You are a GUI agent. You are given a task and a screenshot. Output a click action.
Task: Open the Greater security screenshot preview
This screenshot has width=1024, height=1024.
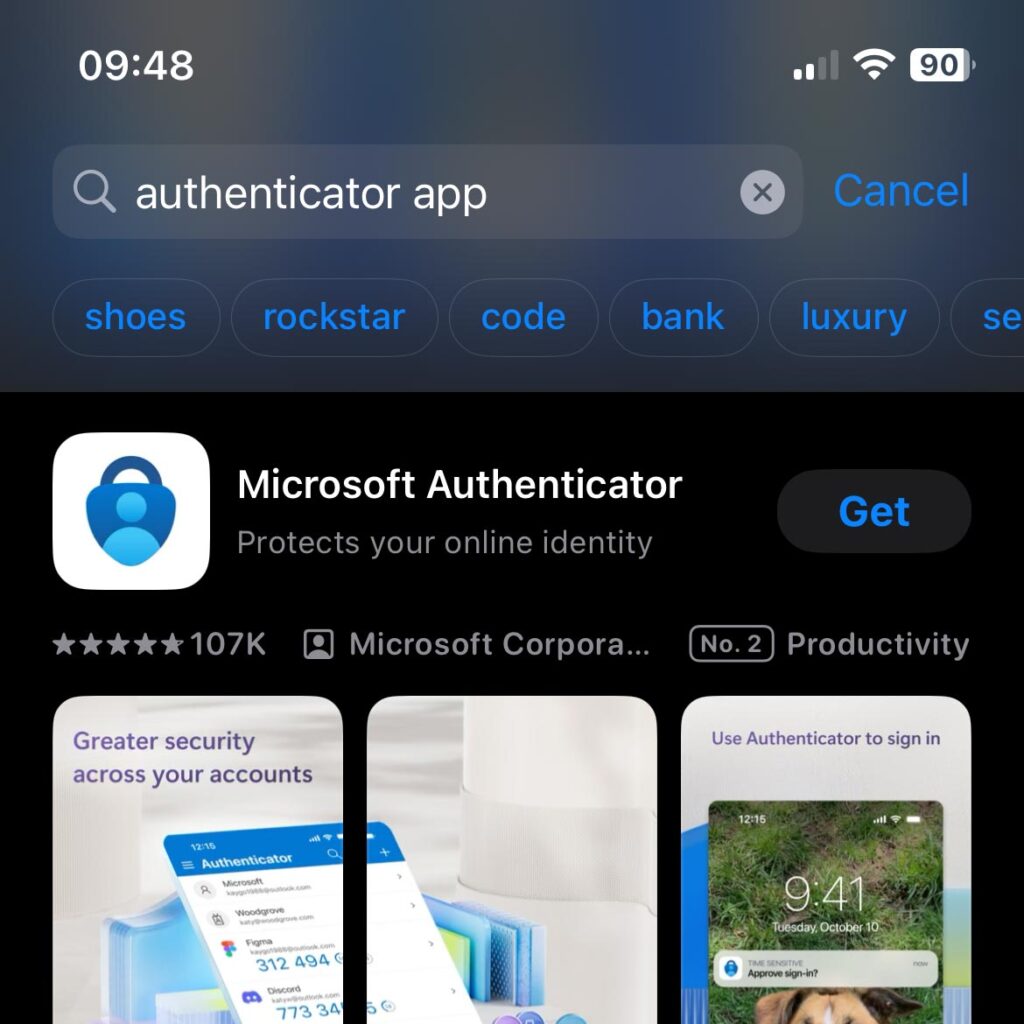pyautogui.click(x=197, y=860)
